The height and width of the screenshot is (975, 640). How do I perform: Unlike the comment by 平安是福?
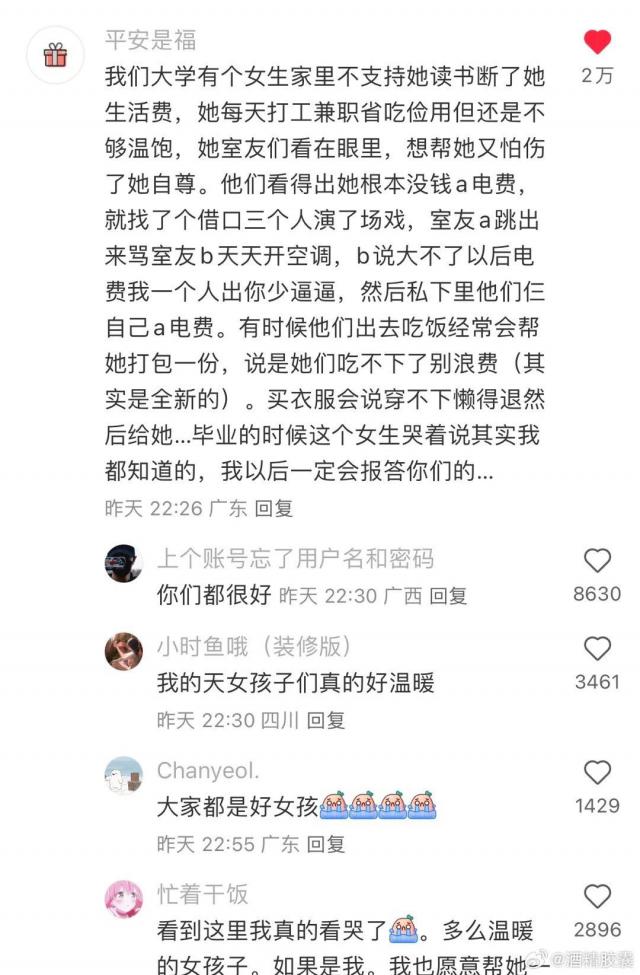(x=597, y=42)
